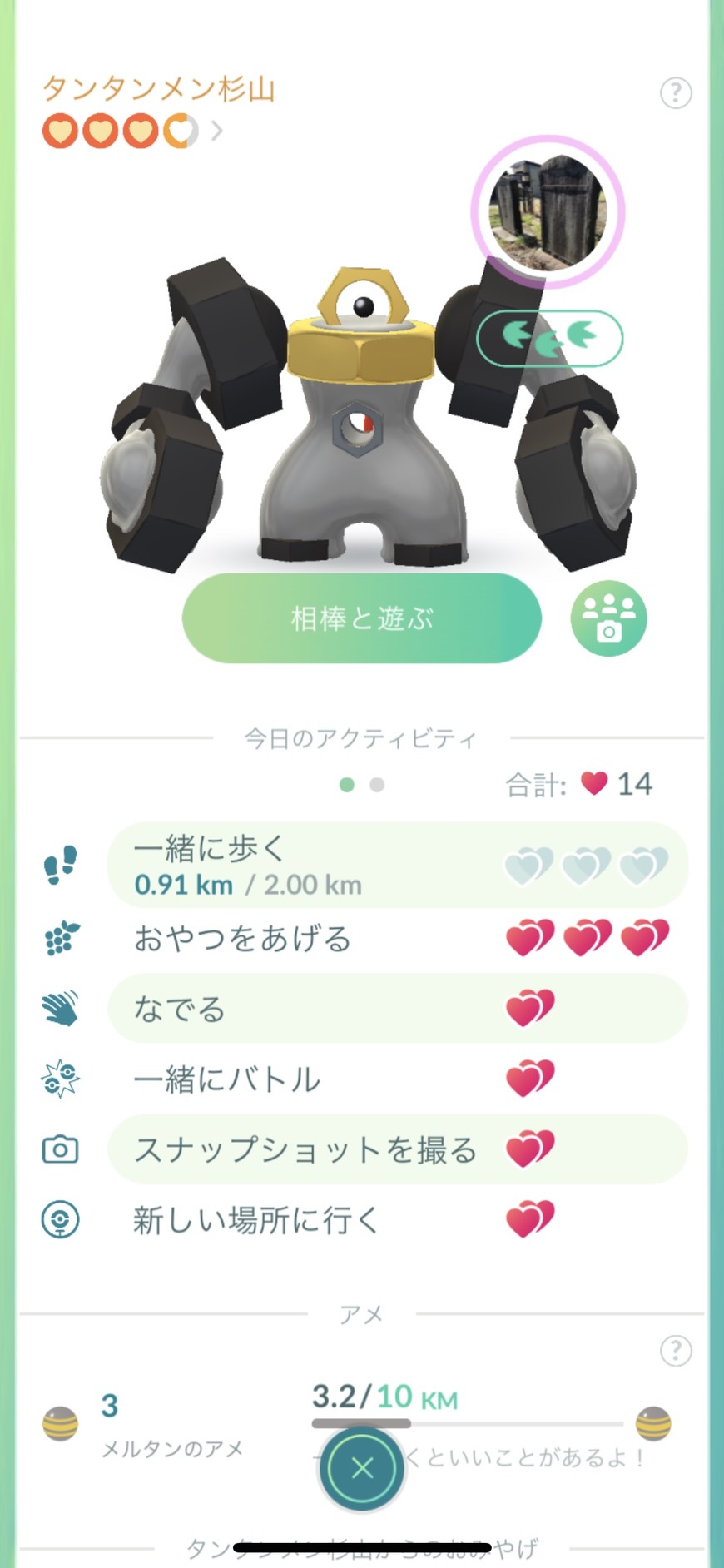
Task: Tap the 相棒と遊ぶ button
Action: click(x=362, y=618)
